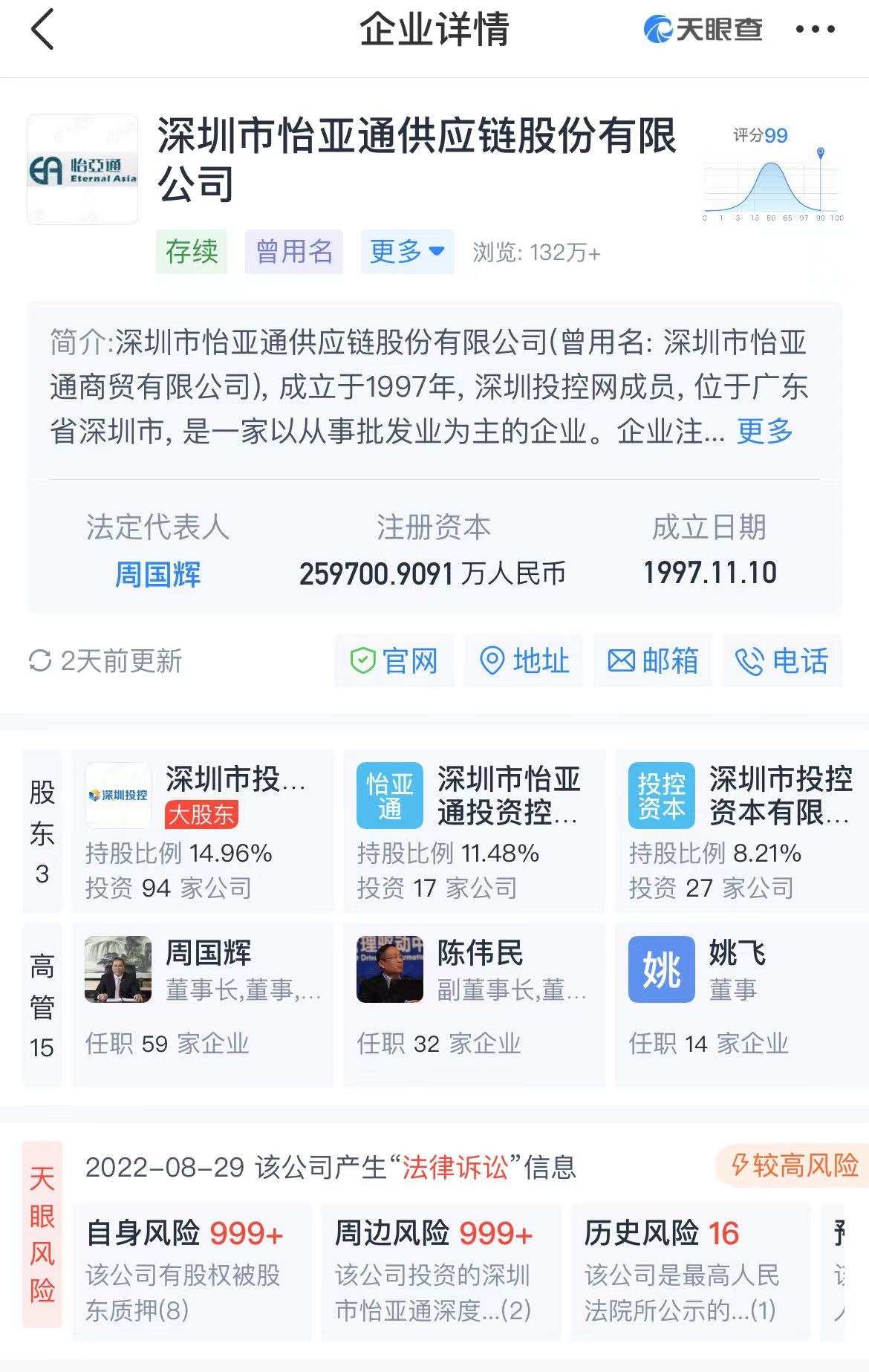Open shareholder 深圳市怡亚通投资控股 card
The height and width of the screenshot is (1372, 869).
click(474, 830)
